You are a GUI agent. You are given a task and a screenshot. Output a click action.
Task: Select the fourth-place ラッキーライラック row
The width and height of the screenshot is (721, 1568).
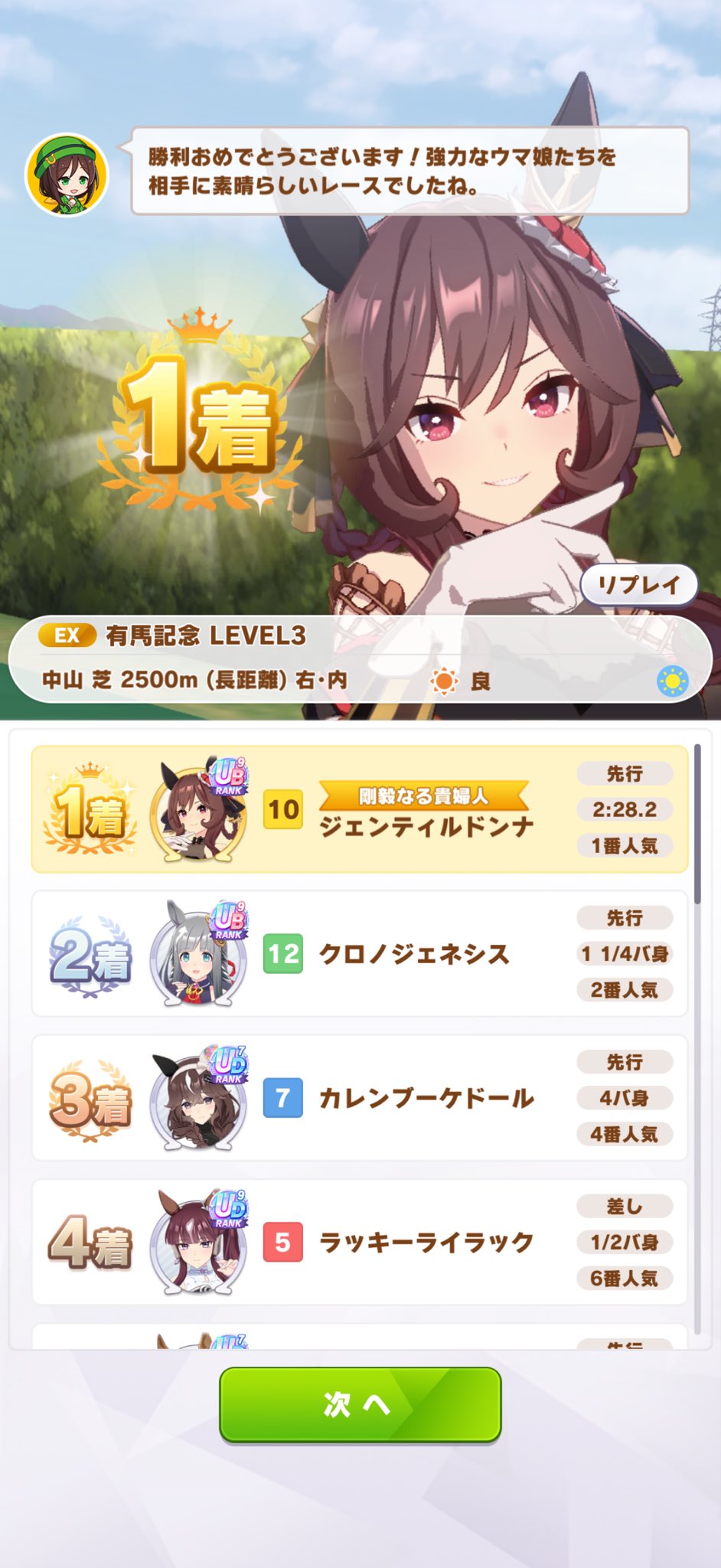(360, 1242)
